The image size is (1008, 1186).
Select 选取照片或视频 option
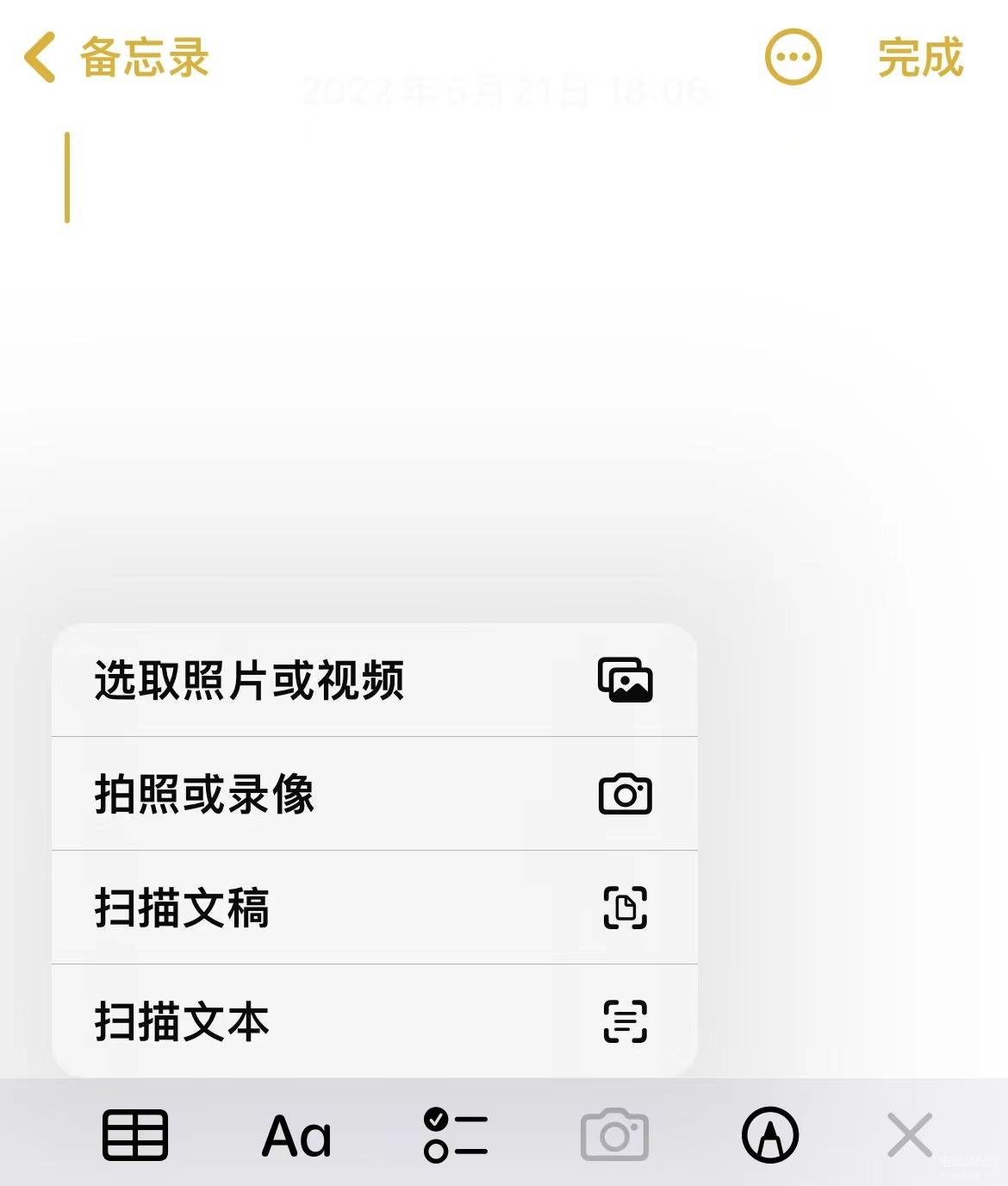[374, 680]
